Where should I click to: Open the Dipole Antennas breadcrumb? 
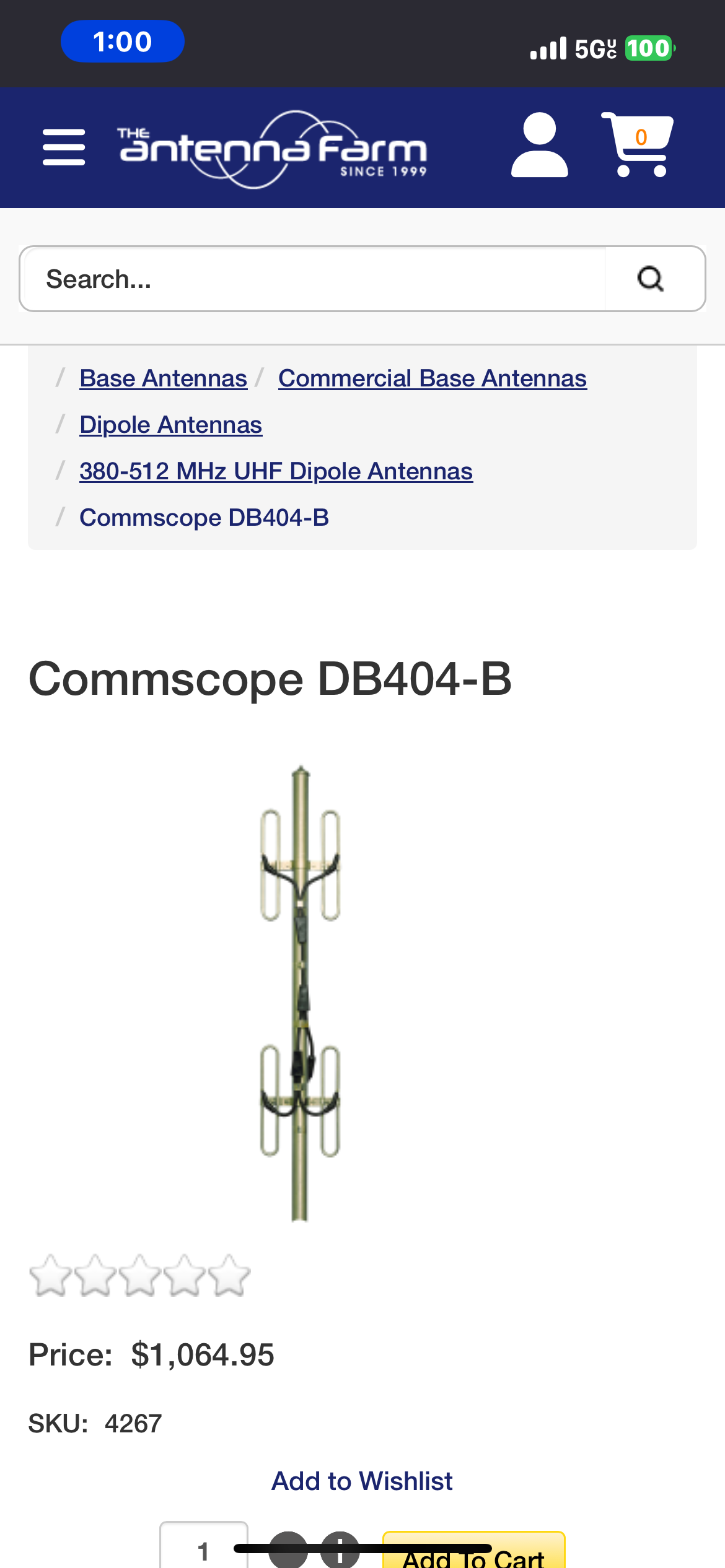[x=171, y=425]
